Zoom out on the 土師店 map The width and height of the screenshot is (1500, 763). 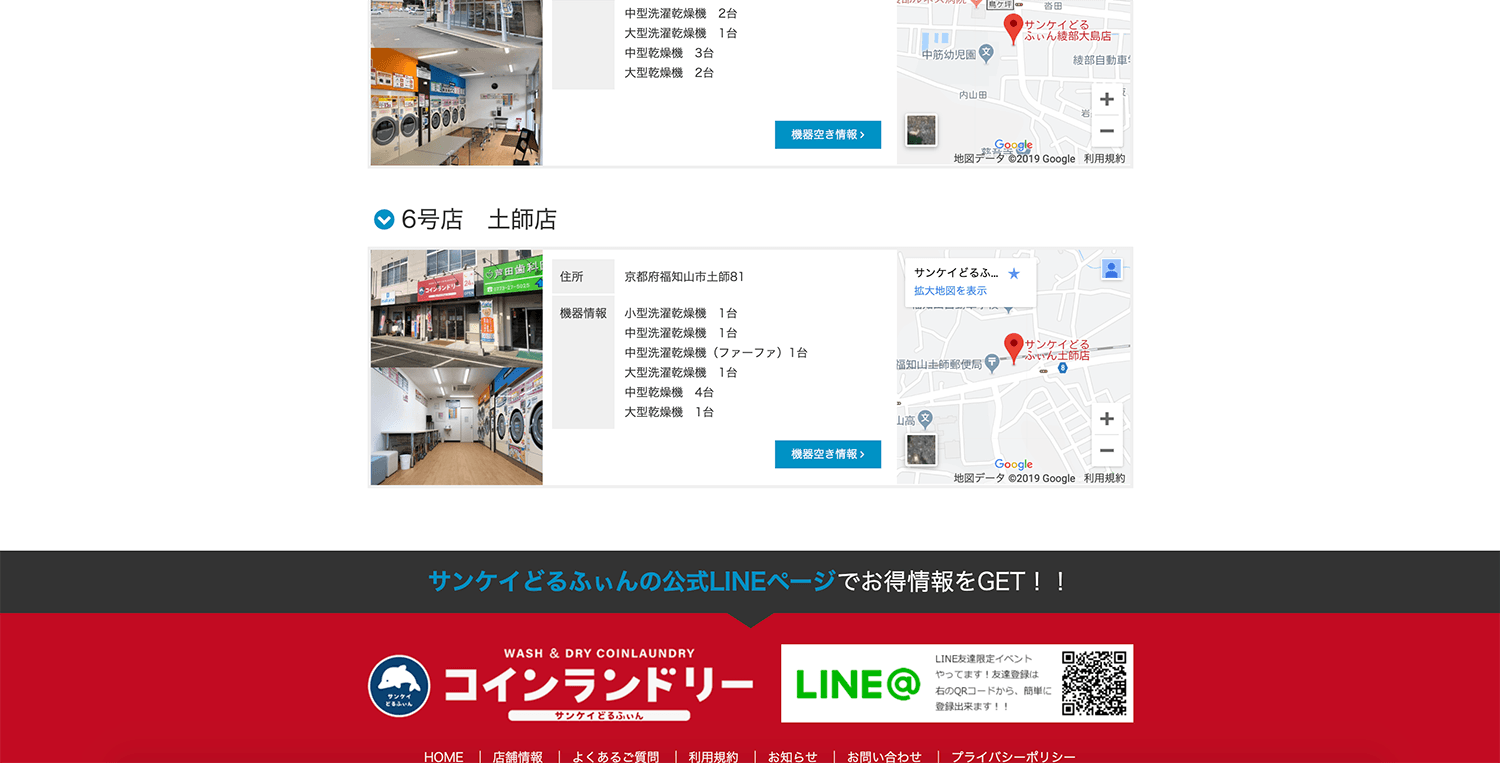pos(1106,450)
